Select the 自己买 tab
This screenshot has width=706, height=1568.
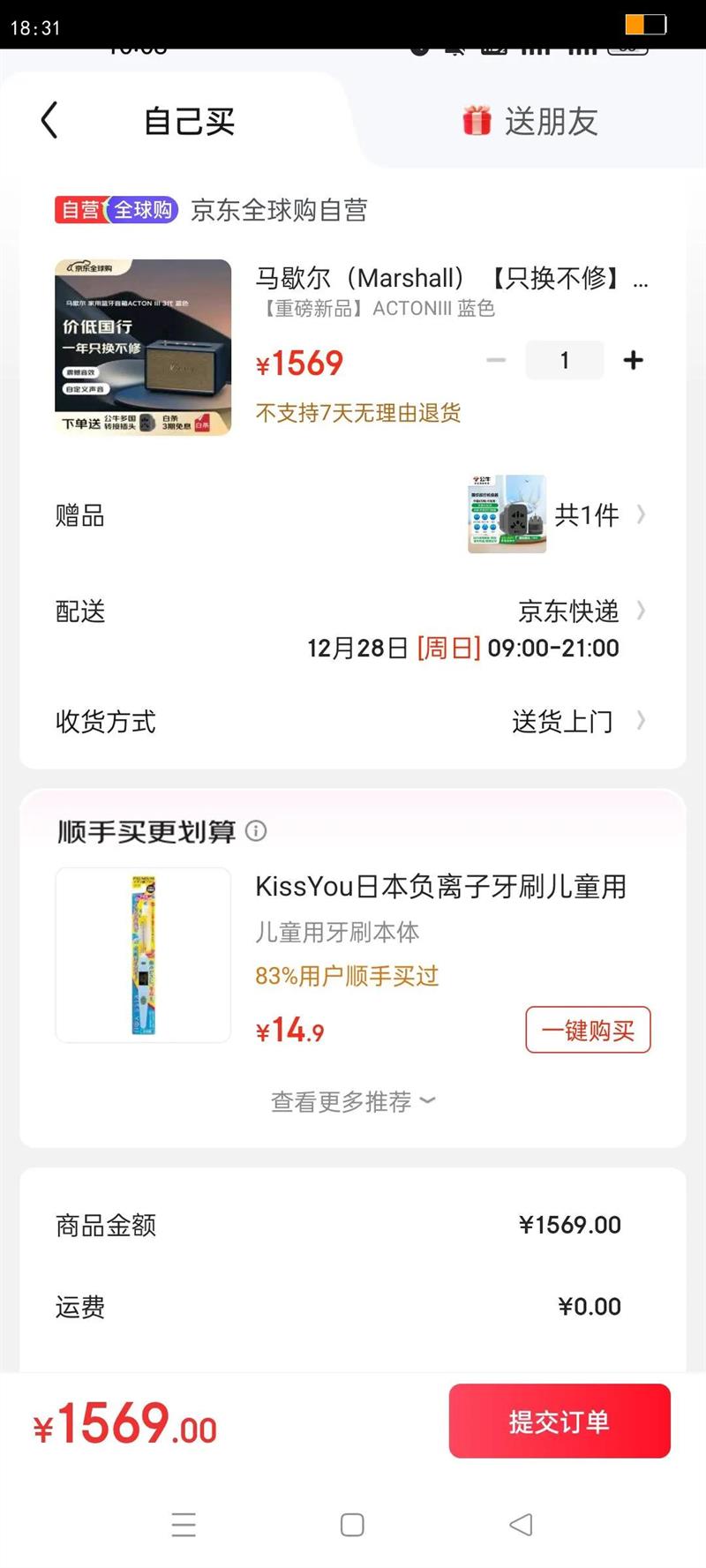click(189, 121)
